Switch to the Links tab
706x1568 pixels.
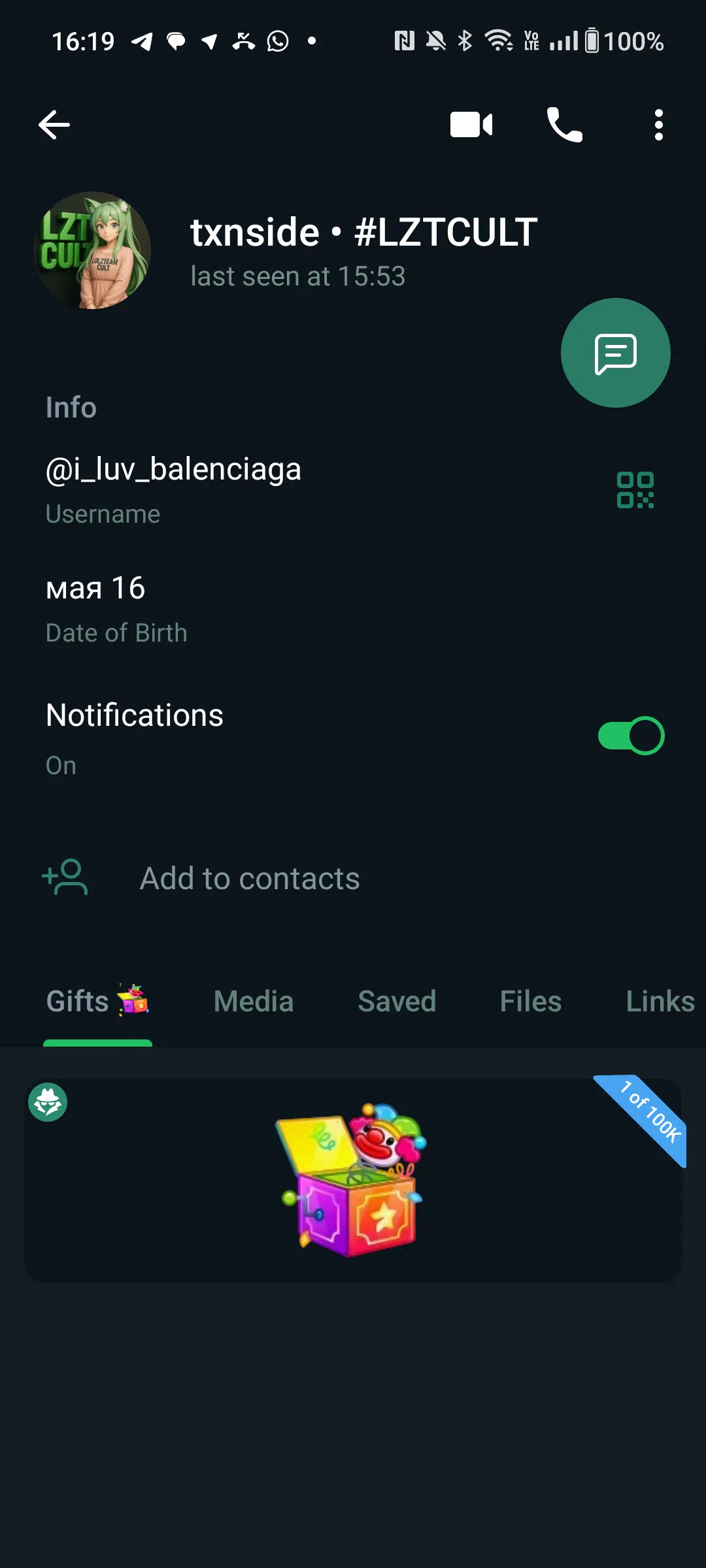(x=660, y=1001)
